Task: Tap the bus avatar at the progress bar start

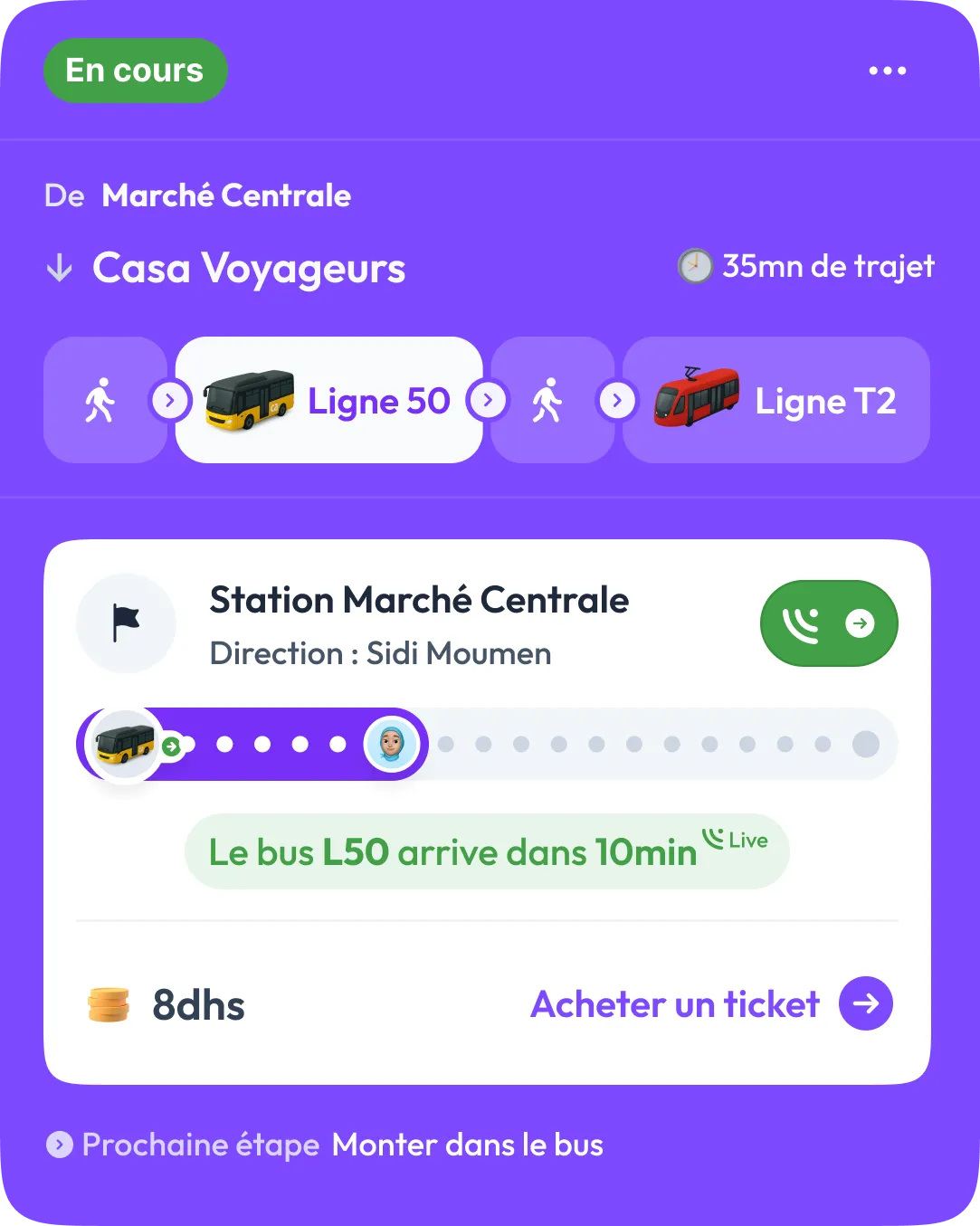Action: 124,744
